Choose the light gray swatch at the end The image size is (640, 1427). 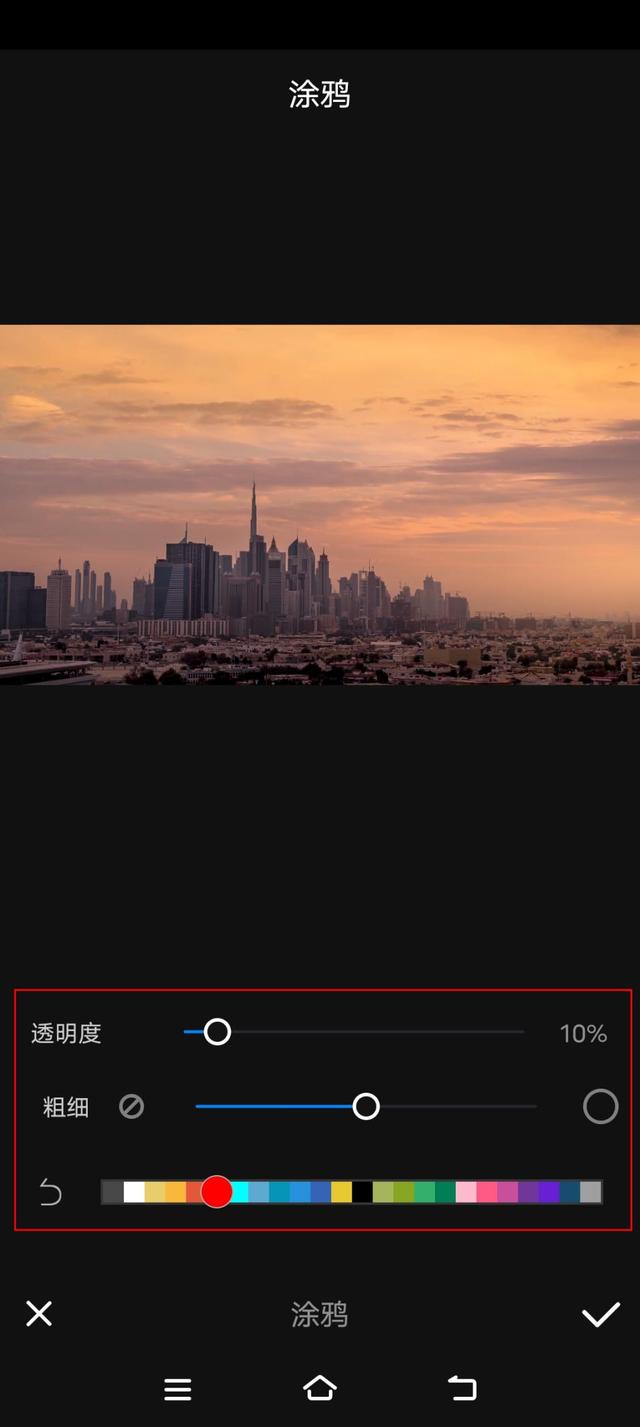[591, 1192]
